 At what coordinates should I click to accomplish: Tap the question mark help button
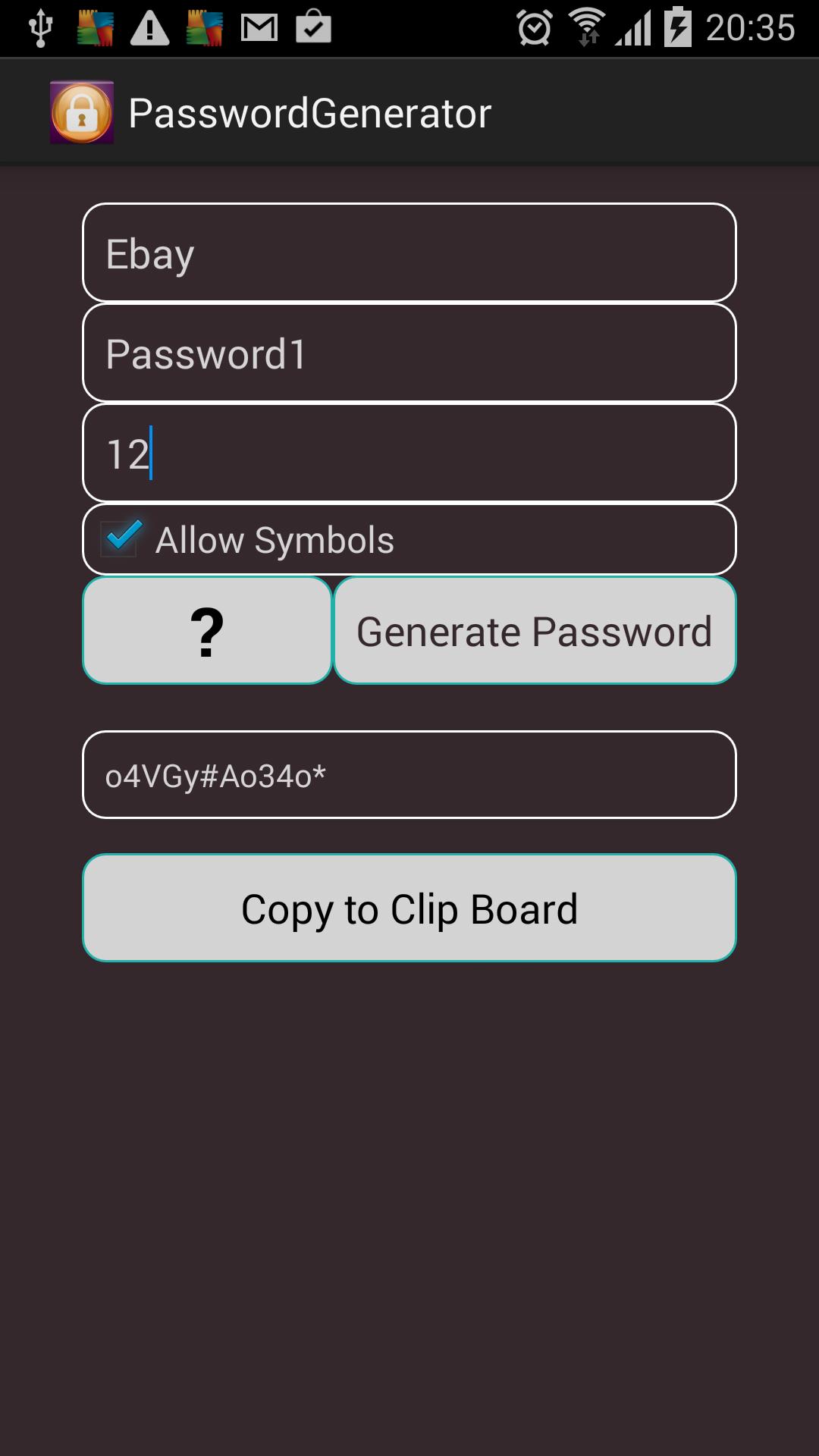coord(206,631)
